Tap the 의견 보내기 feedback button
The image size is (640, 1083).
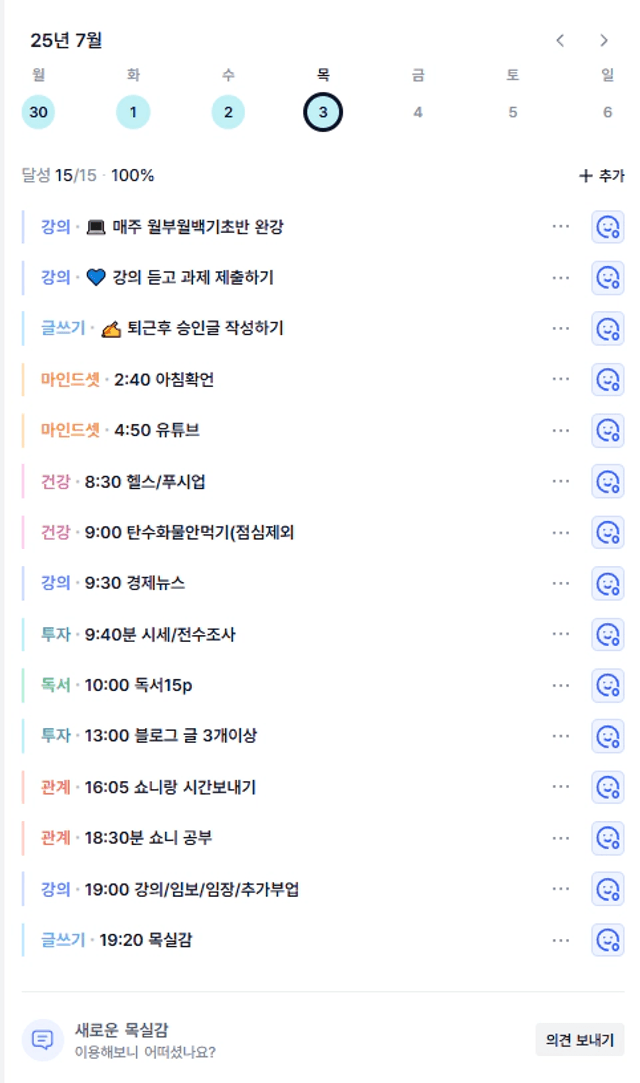pos(580,1040)
